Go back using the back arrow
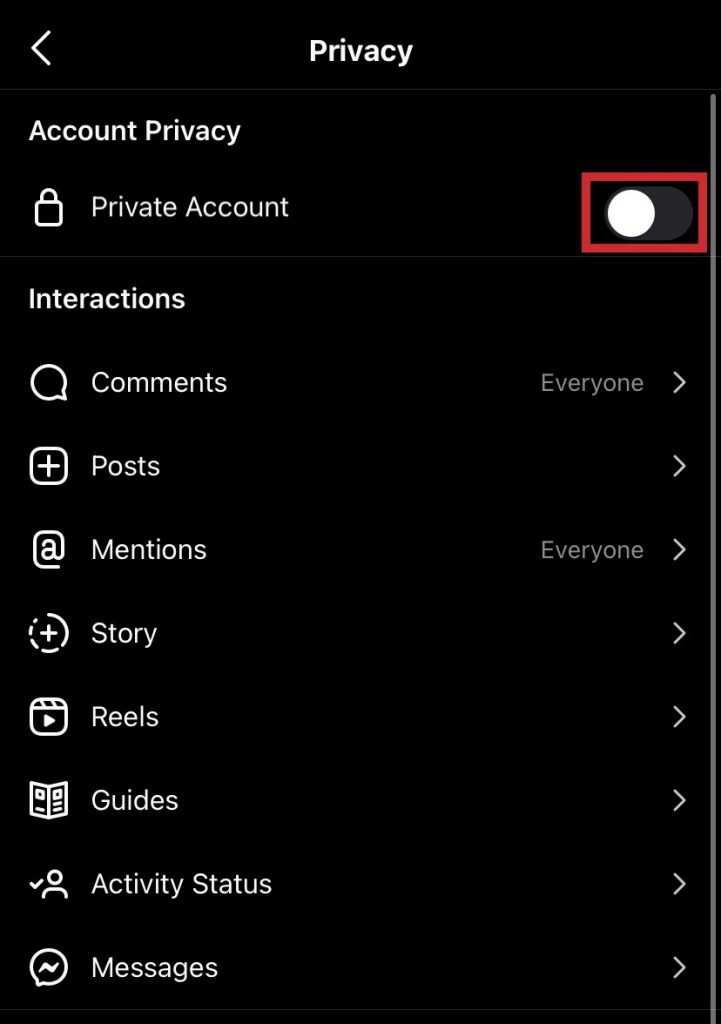The height and width of the screenshot is (1024, 721). tap(40, 47)
